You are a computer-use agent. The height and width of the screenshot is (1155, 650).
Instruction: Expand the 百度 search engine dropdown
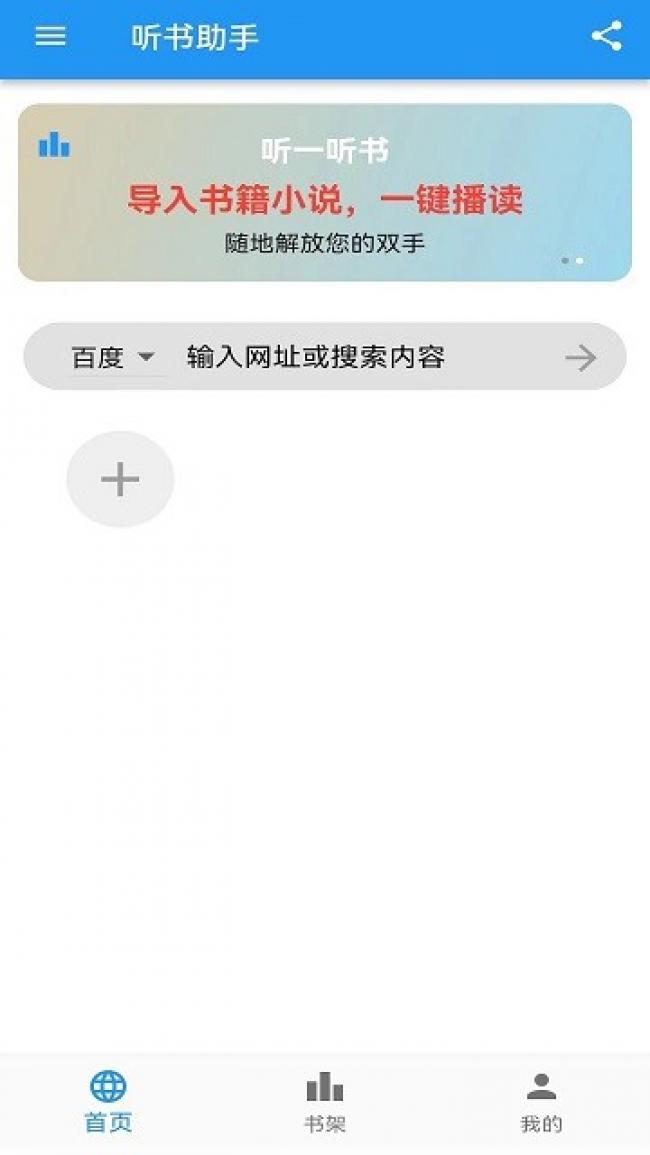click(x=113, y=357)
